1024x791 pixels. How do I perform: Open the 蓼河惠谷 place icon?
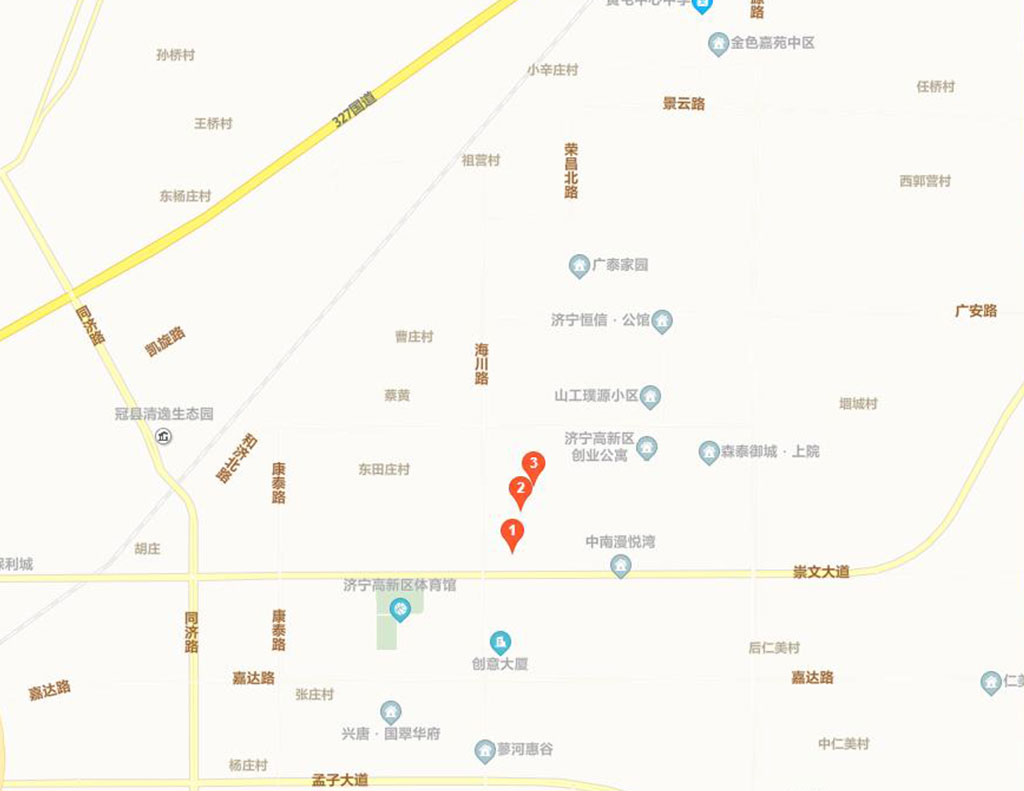[485, 749]
